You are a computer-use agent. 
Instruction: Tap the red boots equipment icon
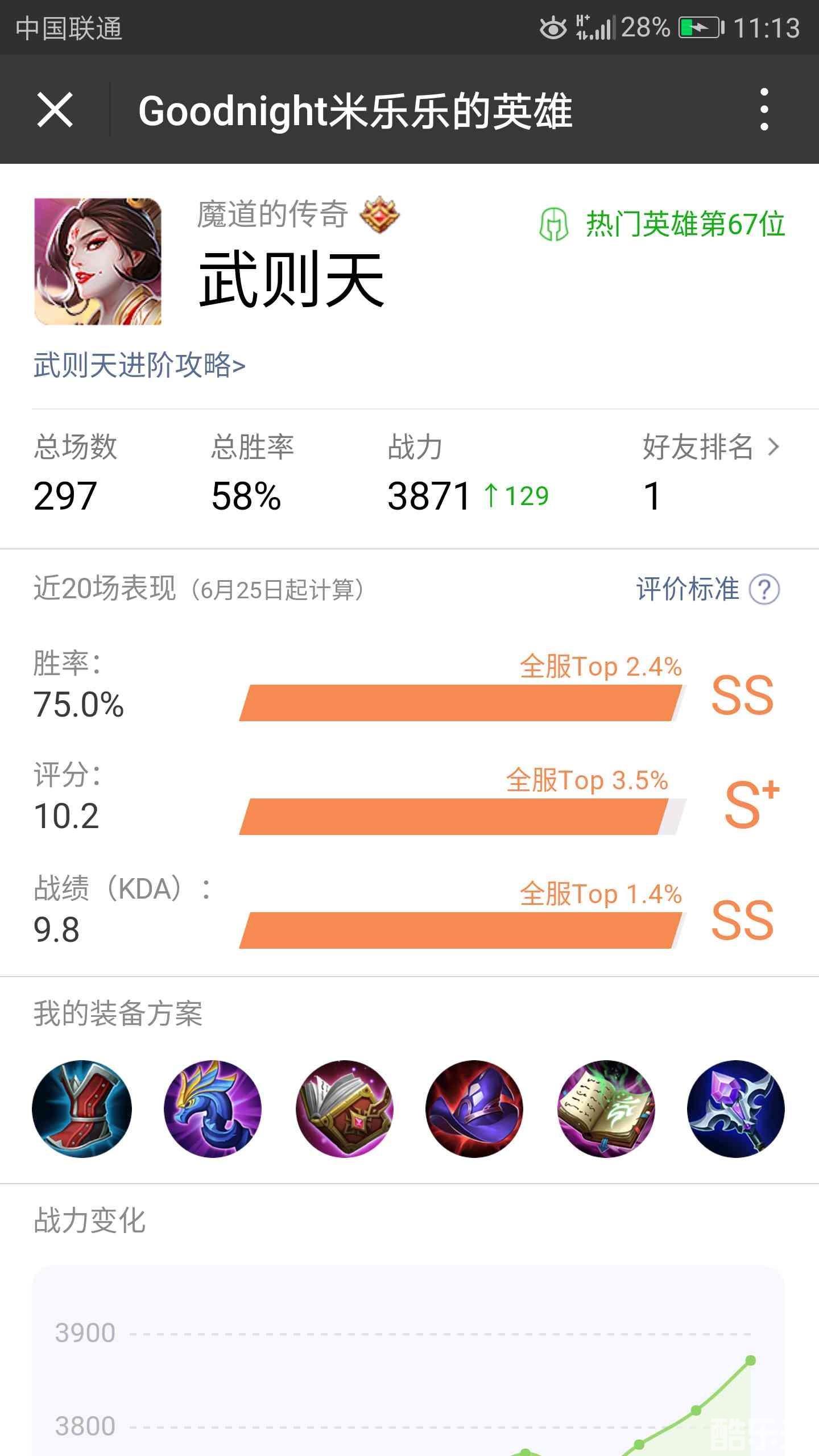point(82,1108)
